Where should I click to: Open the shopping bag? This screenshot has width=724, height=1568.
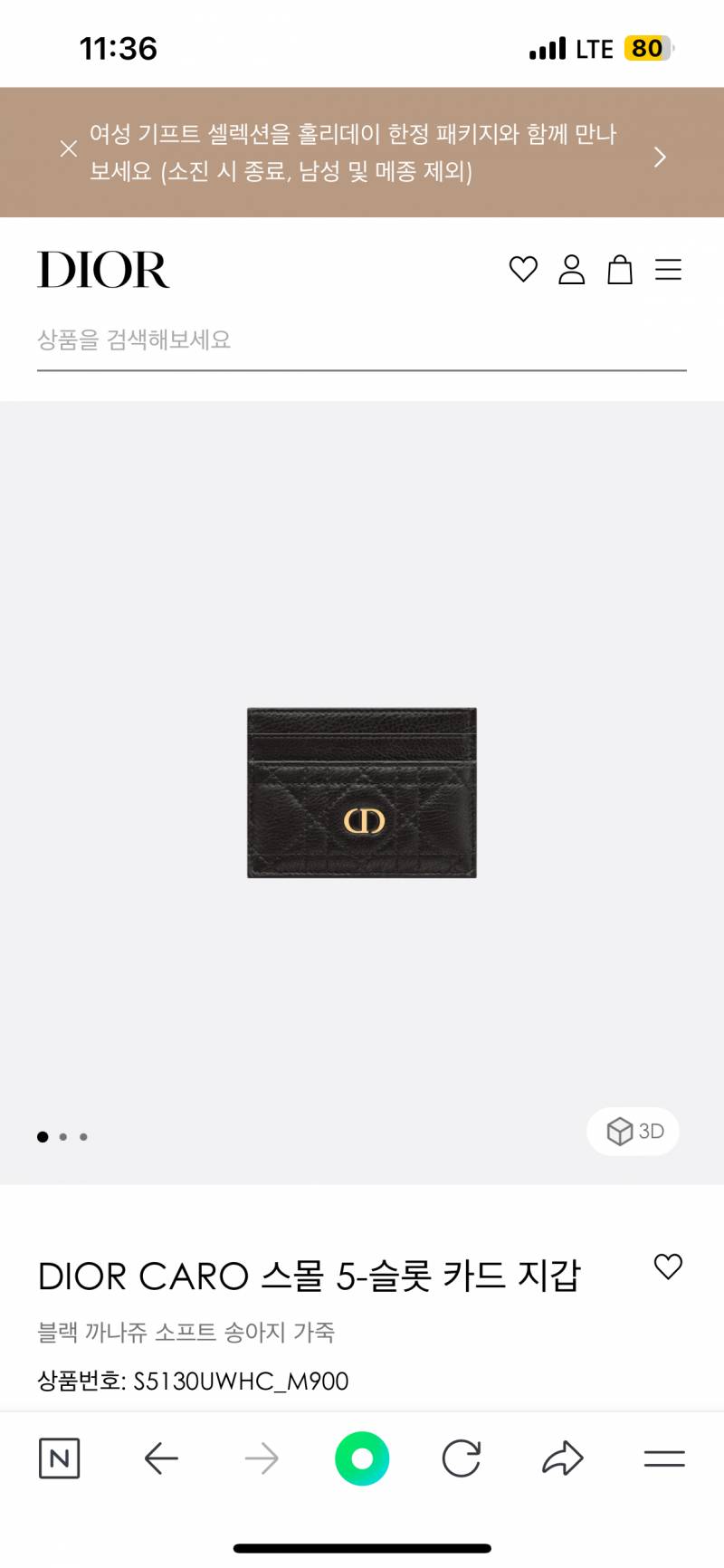pos(620,270)
